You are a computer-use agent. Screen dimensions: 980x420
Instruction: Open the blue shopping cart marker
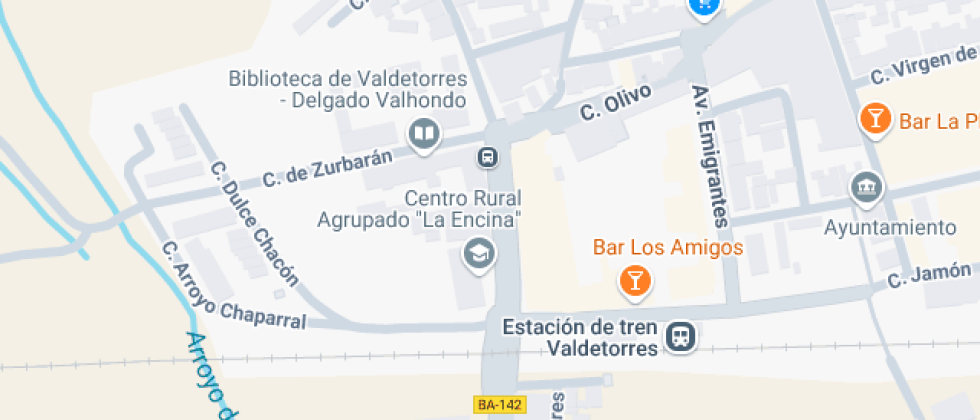pos(704,5)
